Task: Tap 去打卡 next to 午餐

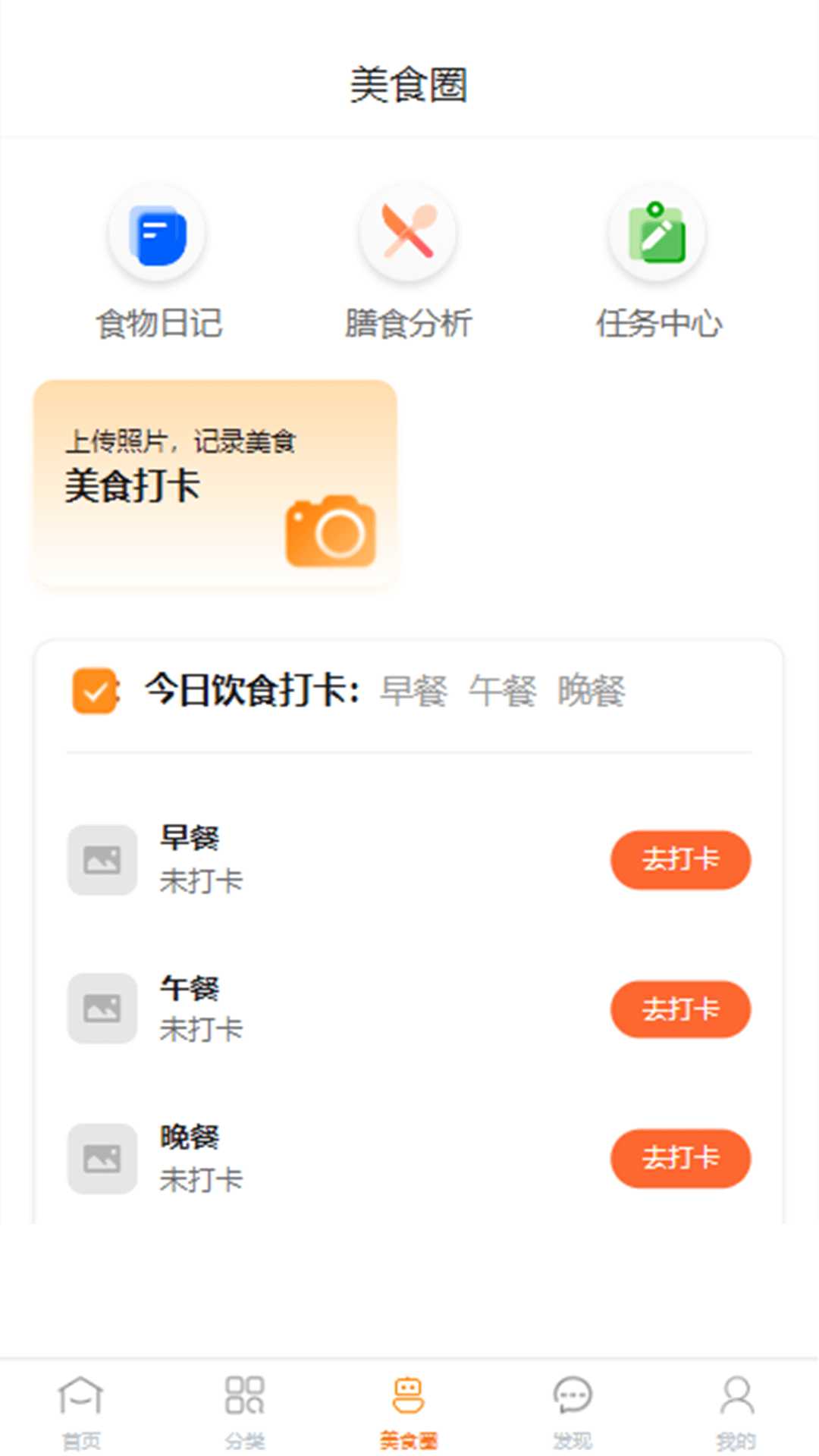Action: pos(680,1009)
